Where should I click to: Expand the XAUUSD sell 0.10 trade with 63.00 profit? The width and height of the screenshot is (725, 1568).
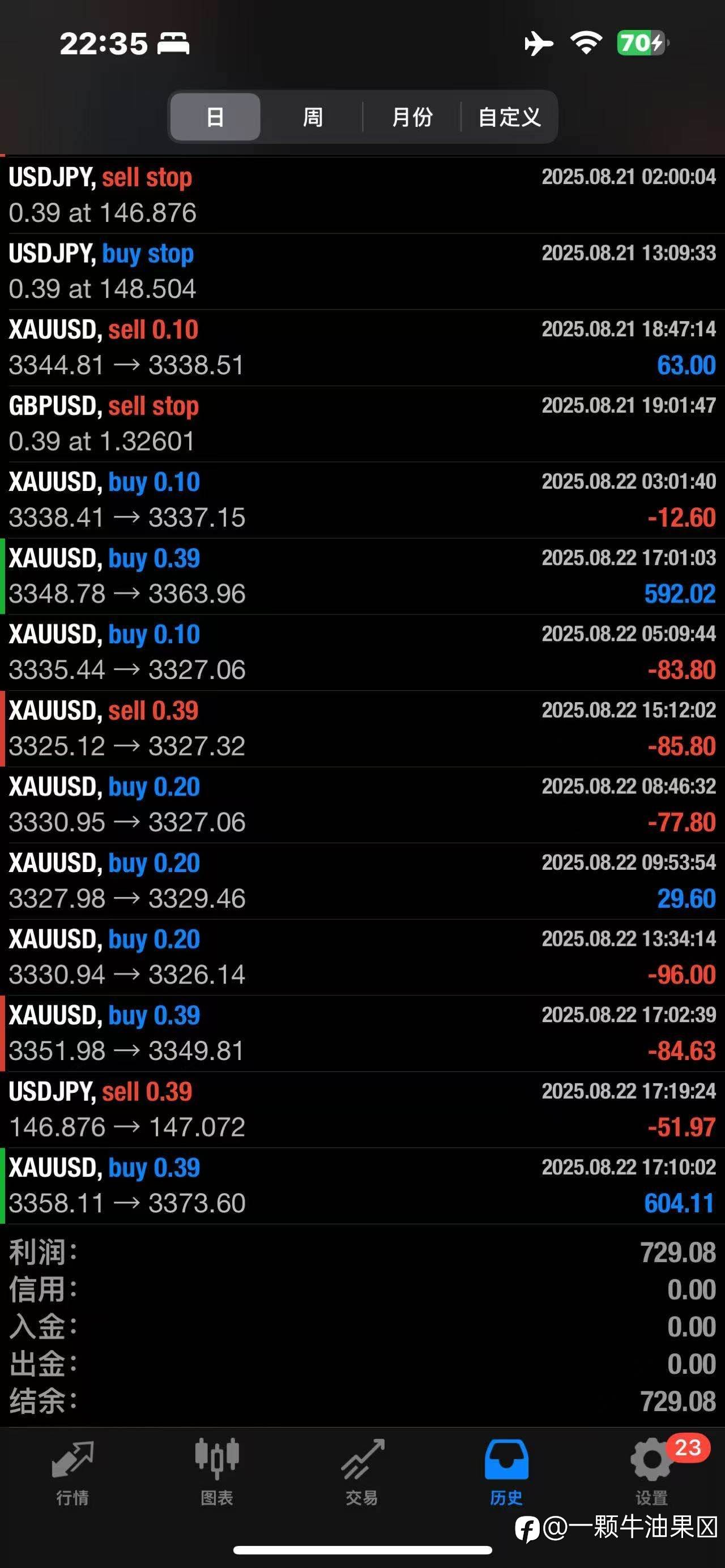[362, 348]
